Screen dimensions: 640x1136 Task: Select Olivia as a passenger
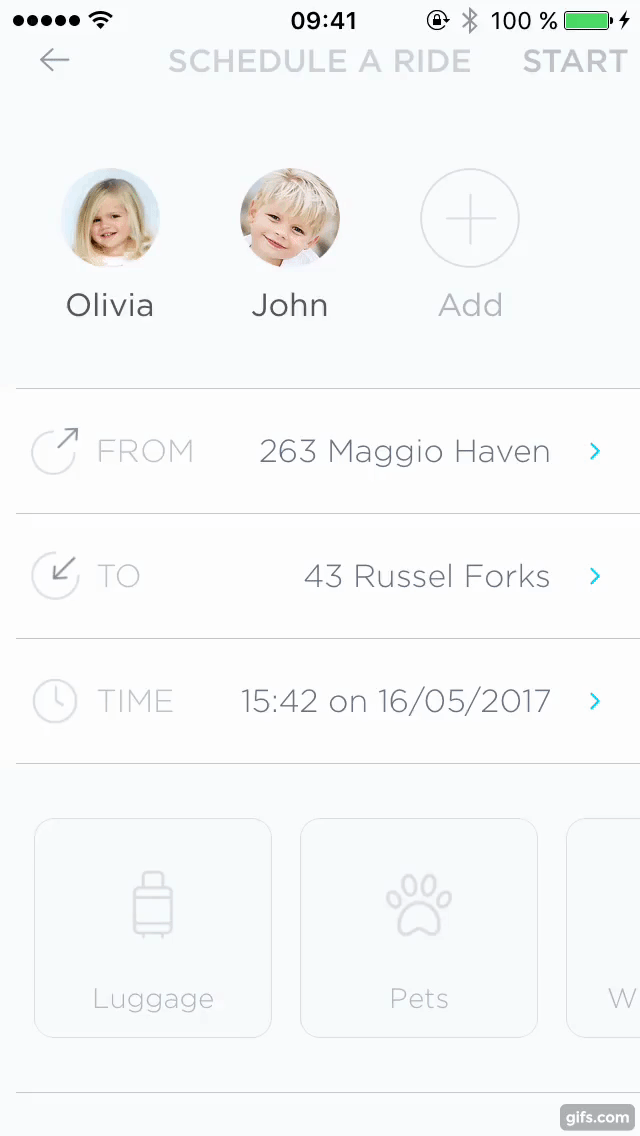(110, 218)
